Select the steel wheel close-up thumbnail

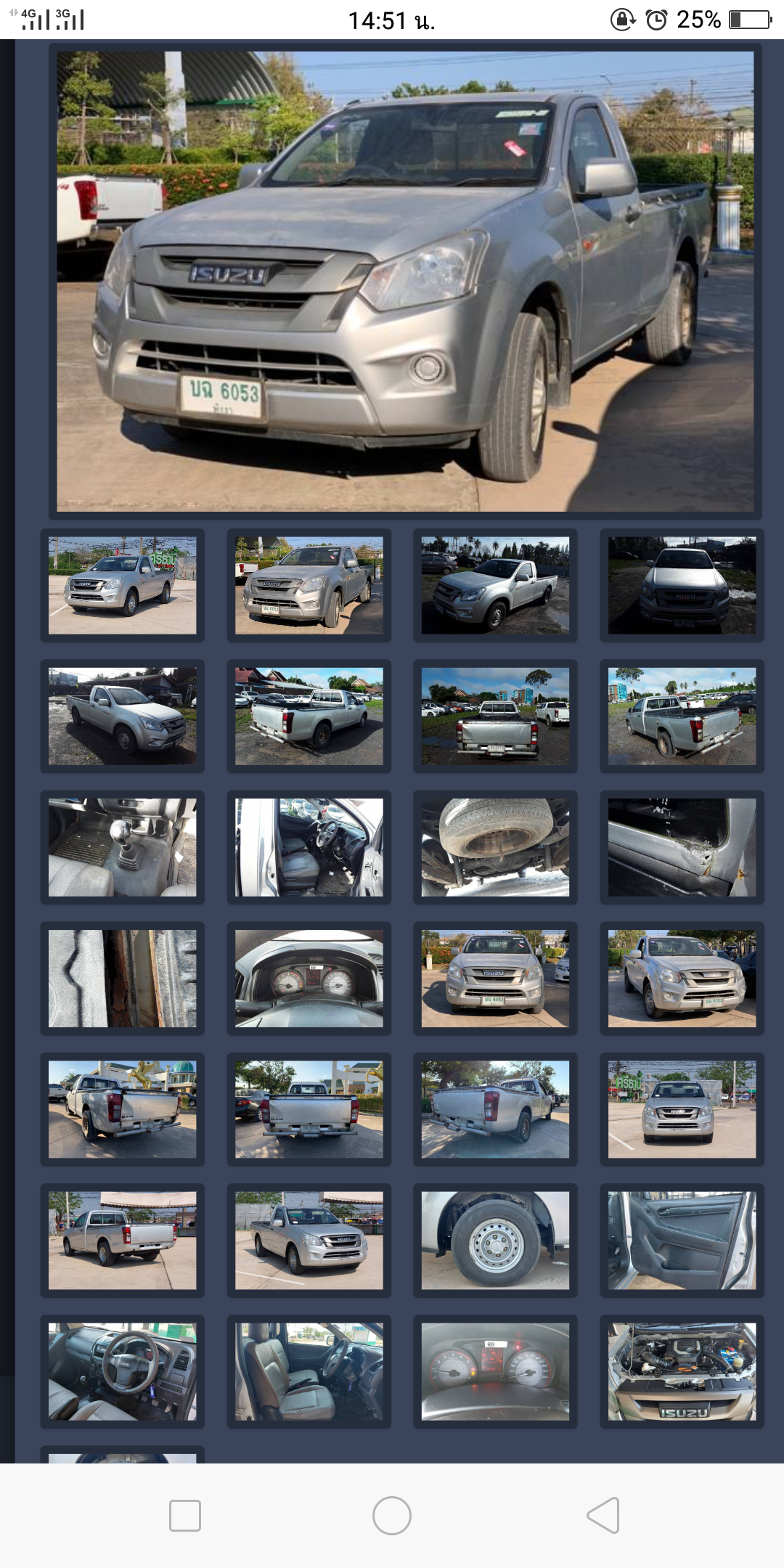point(495,1240)
